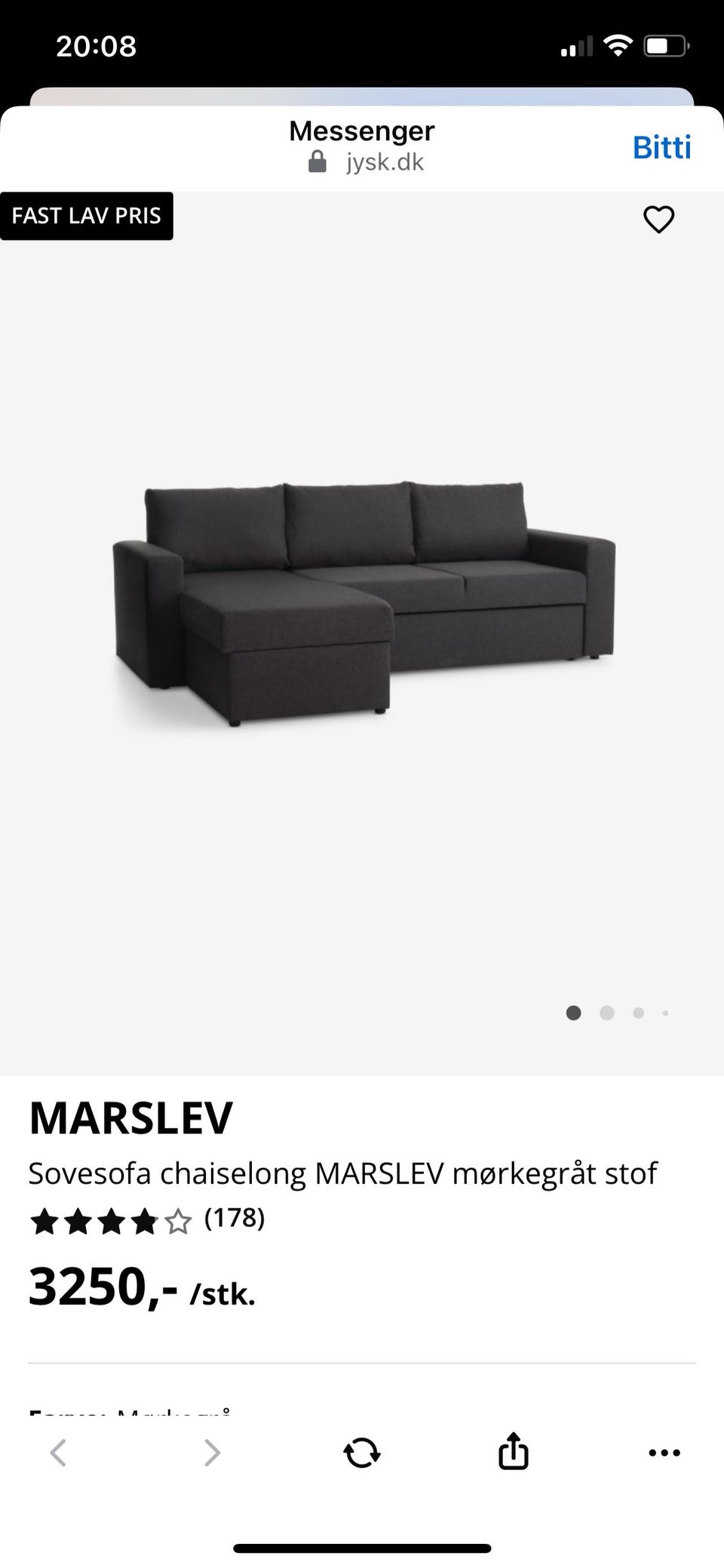This screenshot has width=724, height=1568.
Task: Add MARSLEV sofa to favorites with heart
Action: click(658, 220)
